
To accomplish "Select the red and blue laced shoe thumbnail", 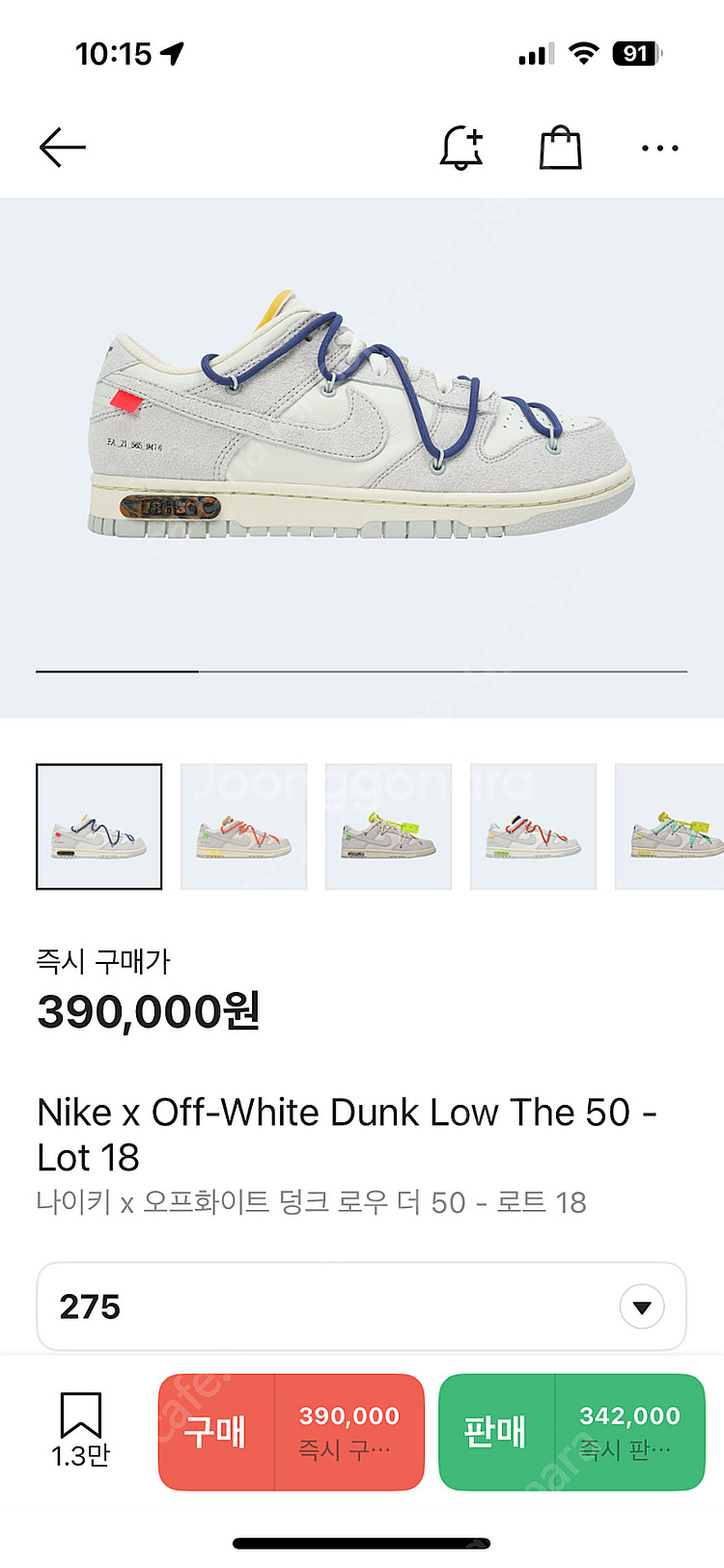I will (533, 827).
